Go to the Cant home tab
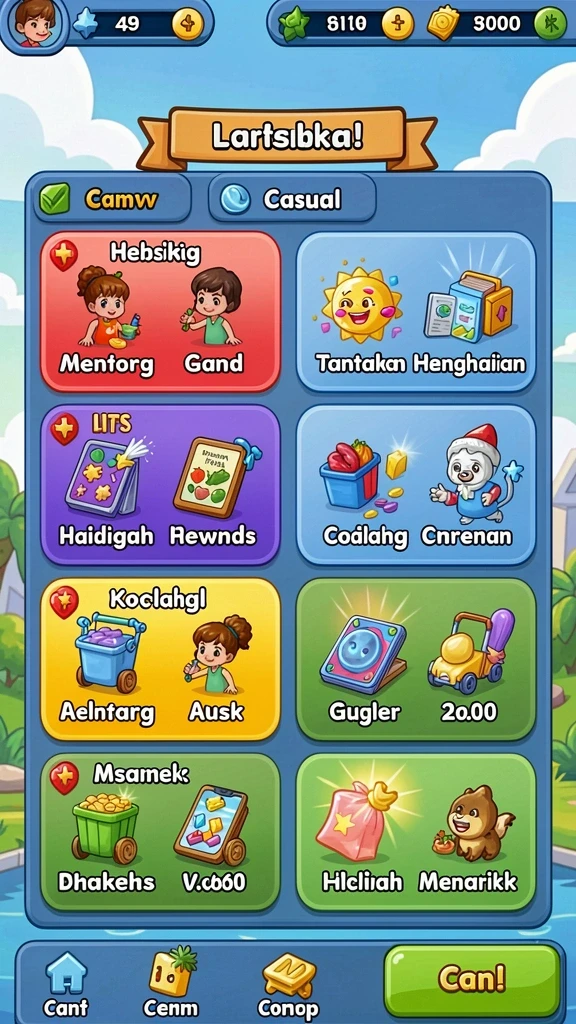 pos(66,984)
